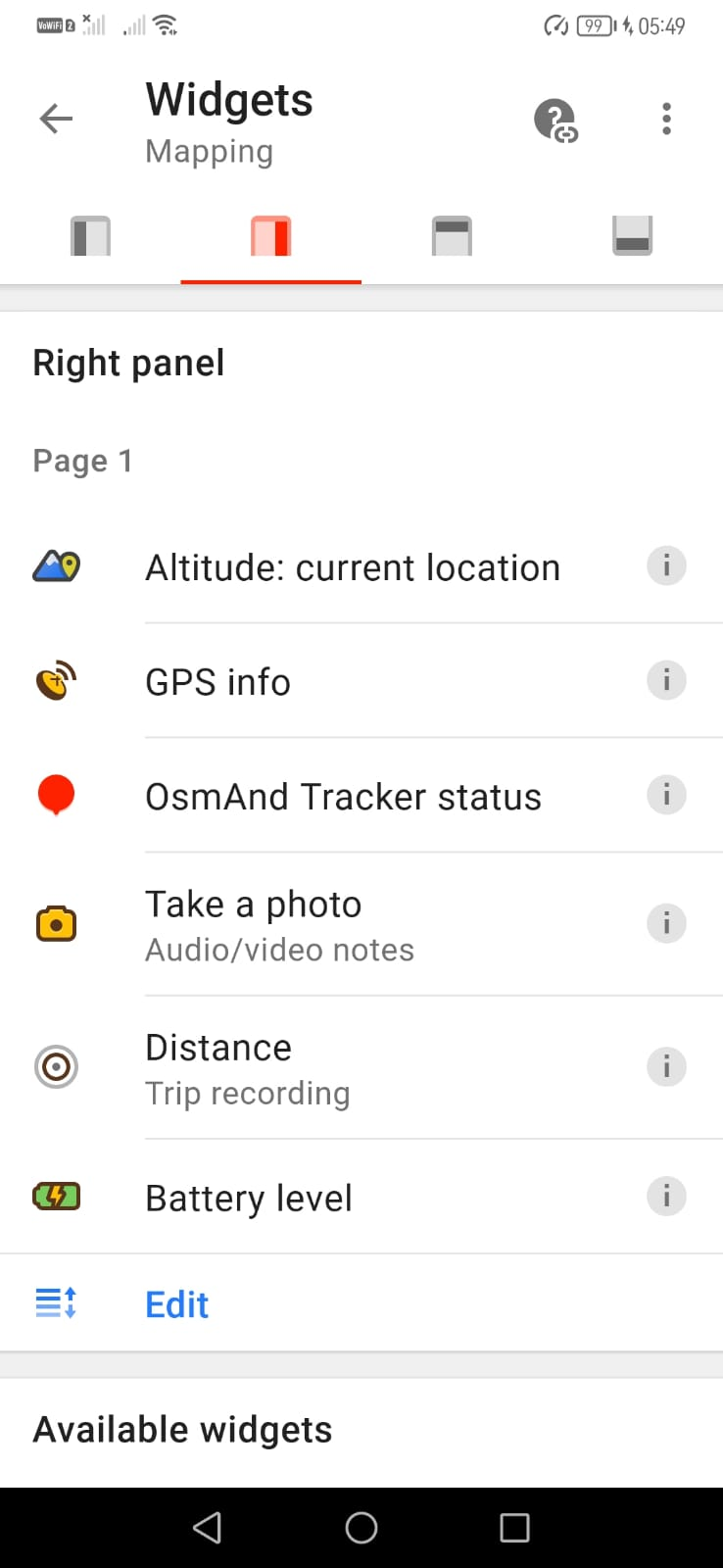Click the GPS info satellite icon
This screenshot has width=723, height=1568.
pyautogui.click(x=56, y=680)
